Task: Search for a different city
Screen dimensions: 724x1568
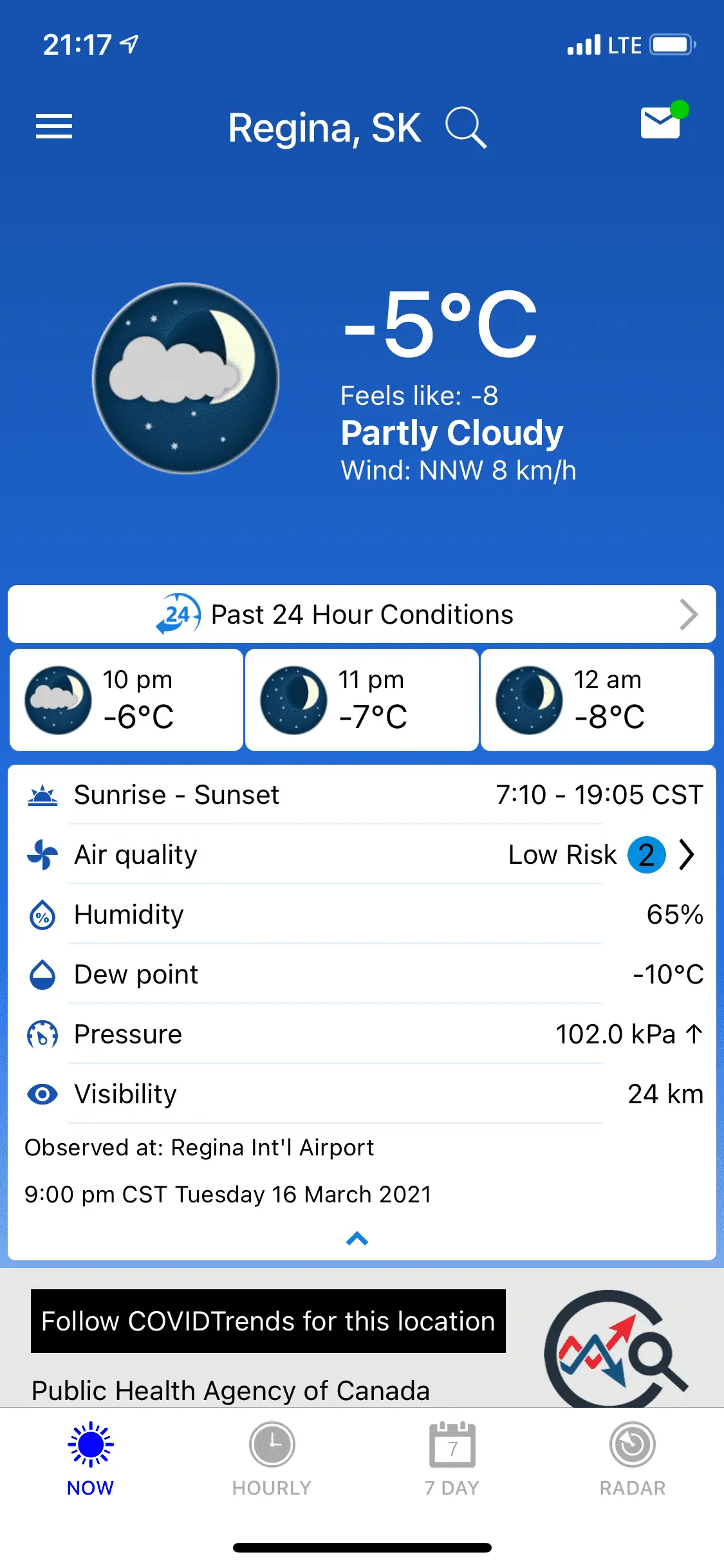Action: tap(465, 127)
